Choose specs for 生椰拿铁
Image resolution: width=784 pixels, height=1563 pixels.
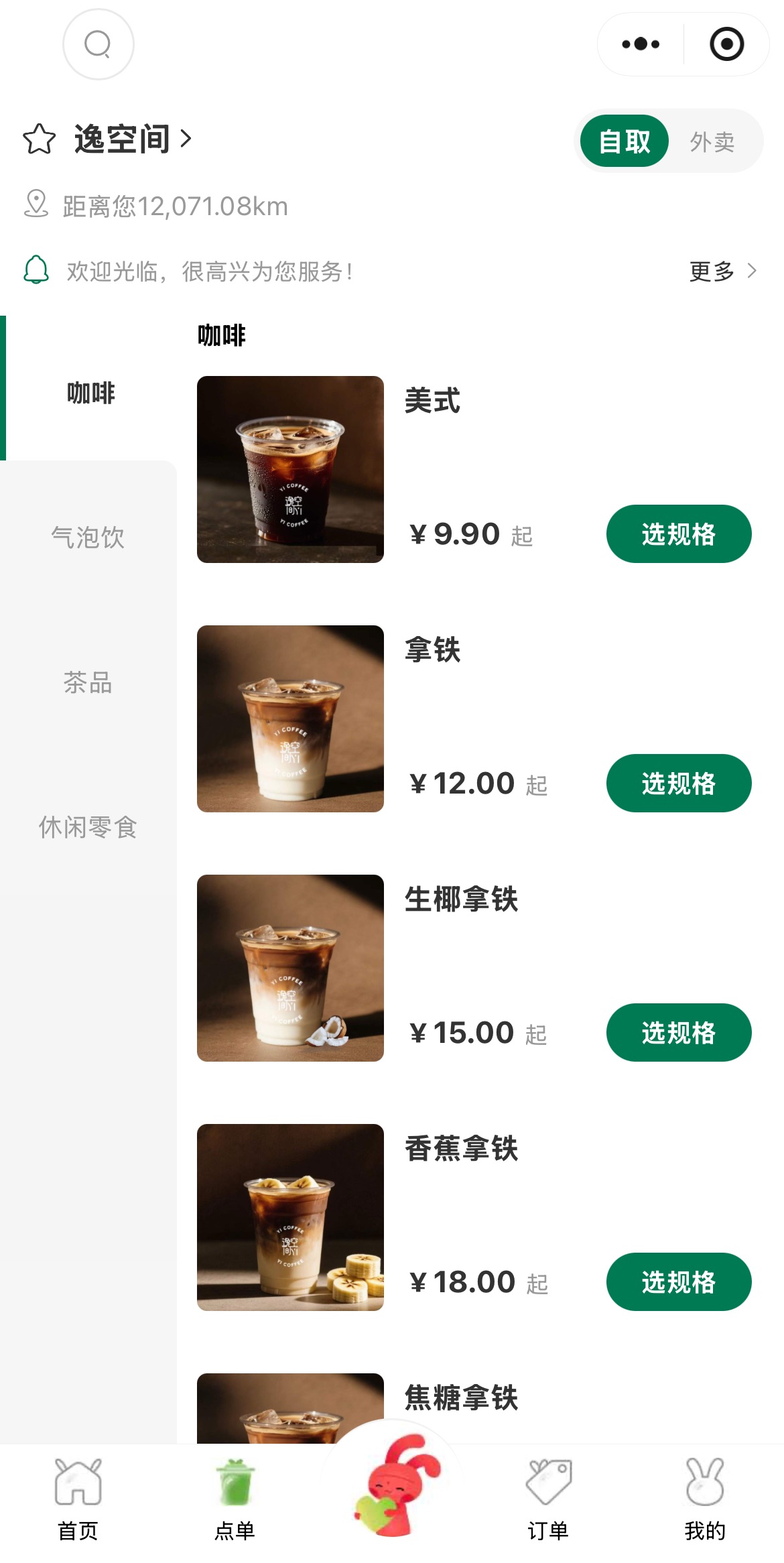click(x=679, y=1033)
